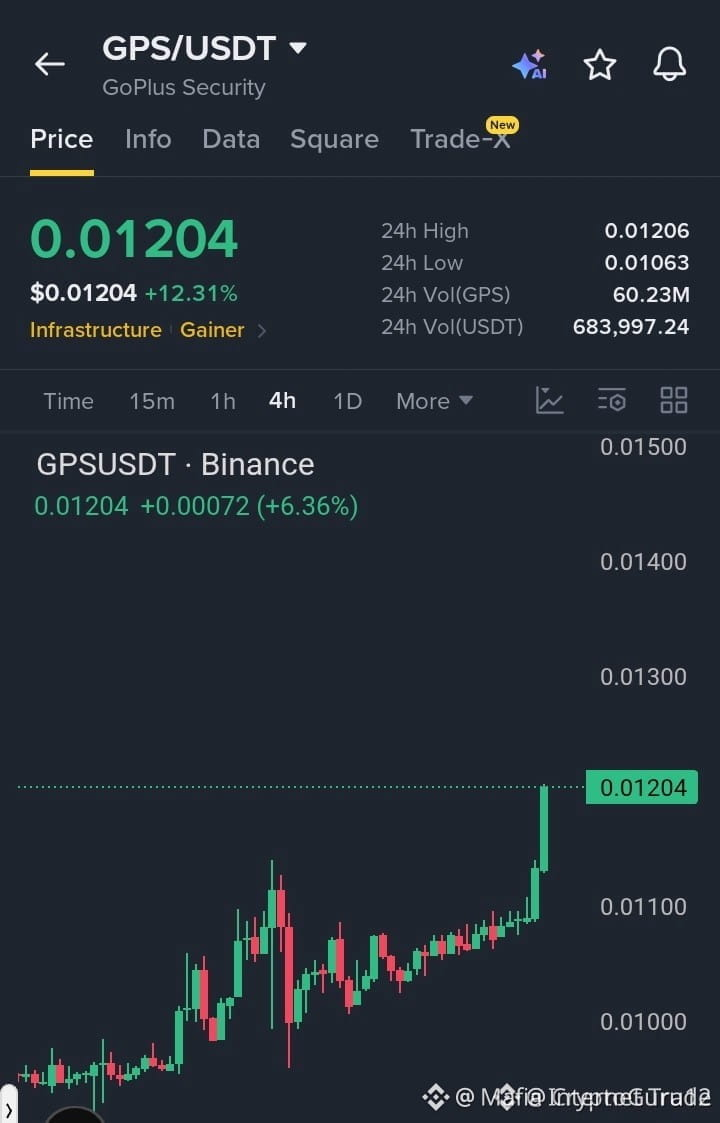Open the Trade-X tab
The width and height of the screenshot is (720, 1123).
pos(461,139)
